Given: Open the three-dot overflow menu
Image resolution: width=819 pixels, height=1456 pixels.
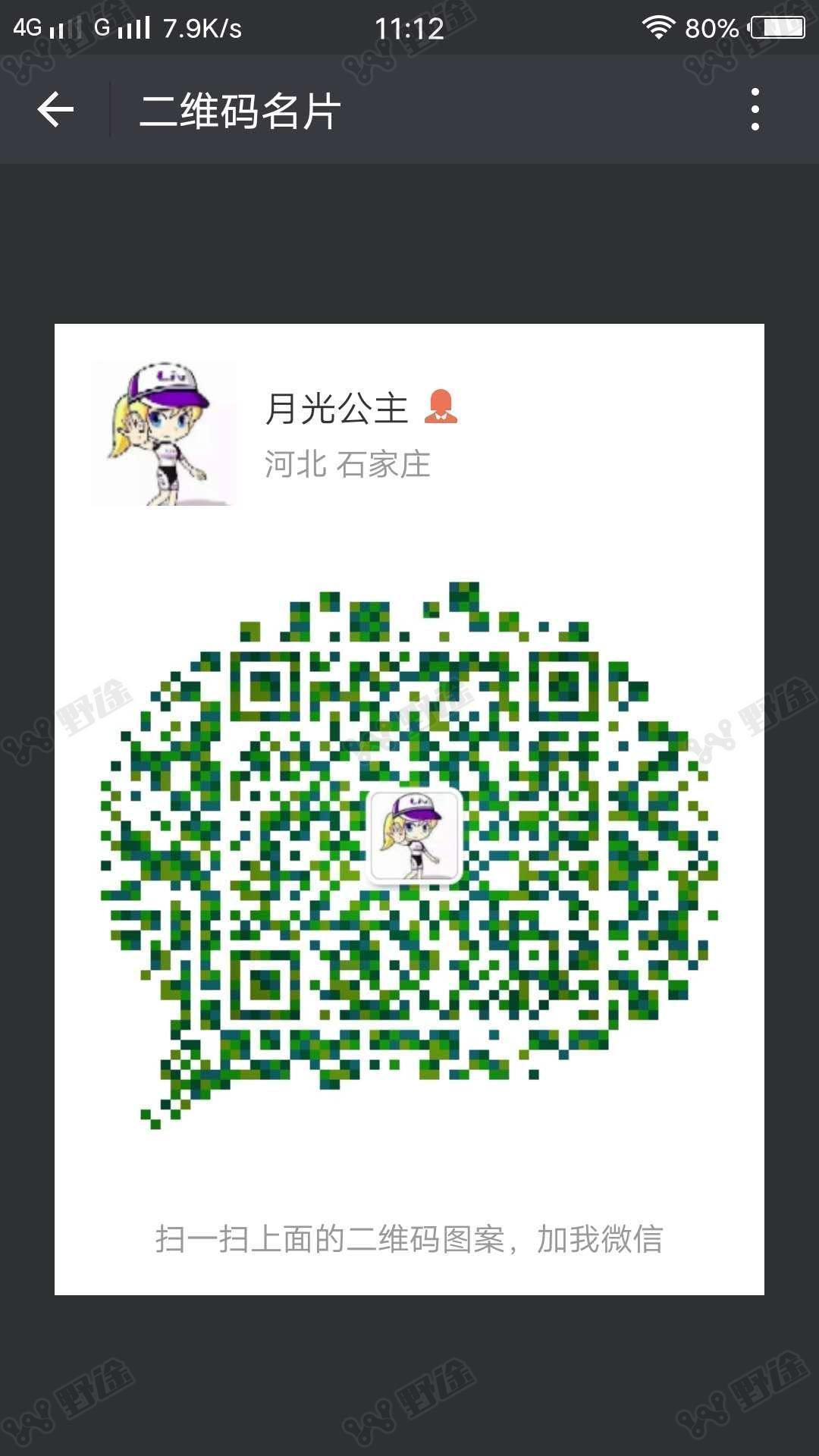Looking at the screenshot, I should coord(755,110).
